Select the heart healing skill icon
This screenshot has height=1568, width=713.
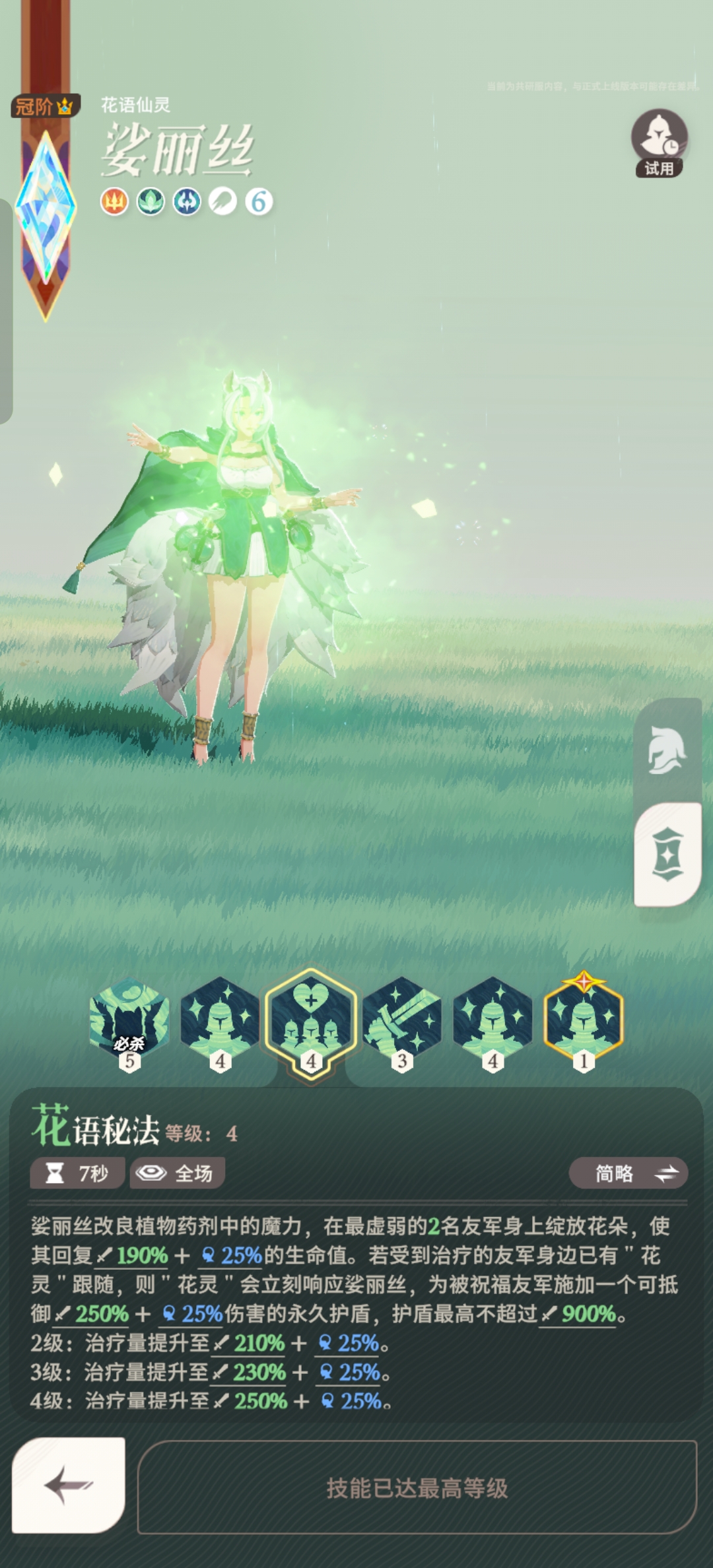[311, 1020]
